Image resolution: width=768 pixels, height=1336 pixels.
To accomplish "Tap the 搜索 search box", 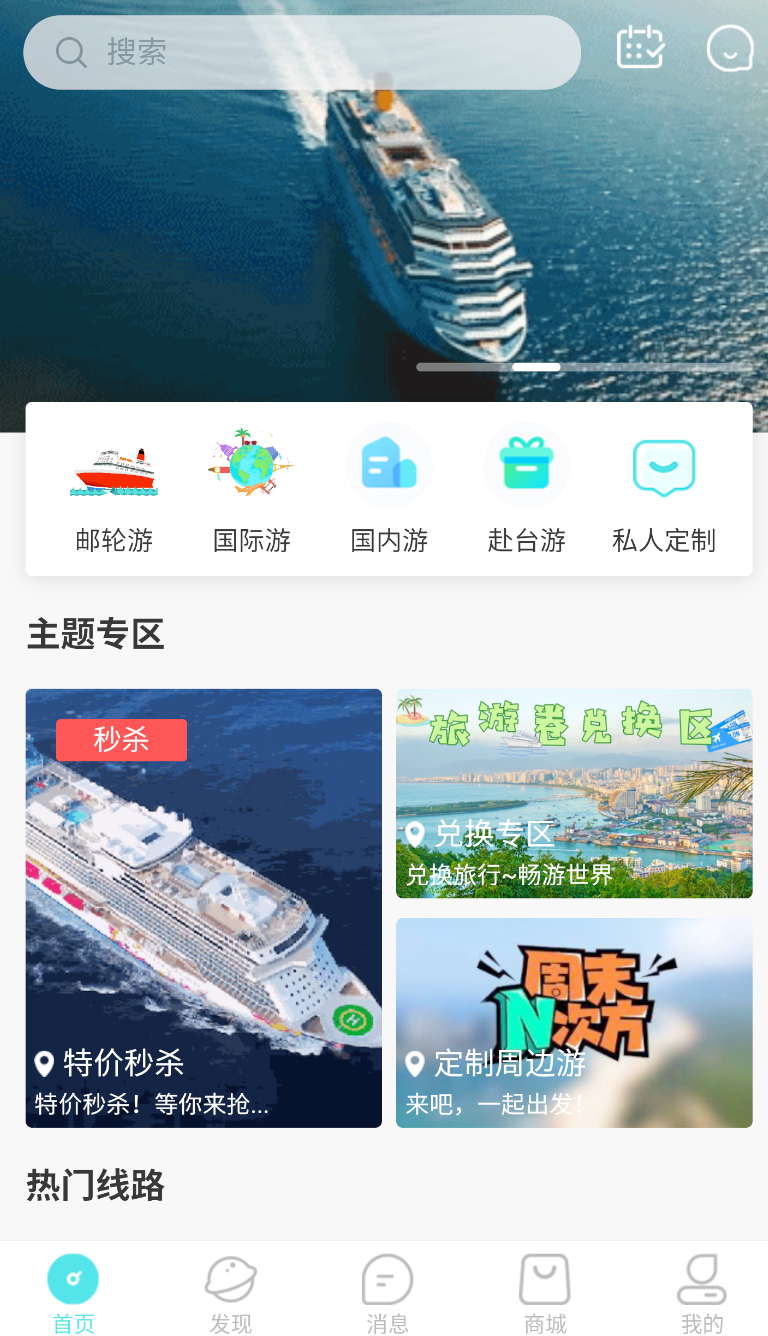I will [300, 52].
